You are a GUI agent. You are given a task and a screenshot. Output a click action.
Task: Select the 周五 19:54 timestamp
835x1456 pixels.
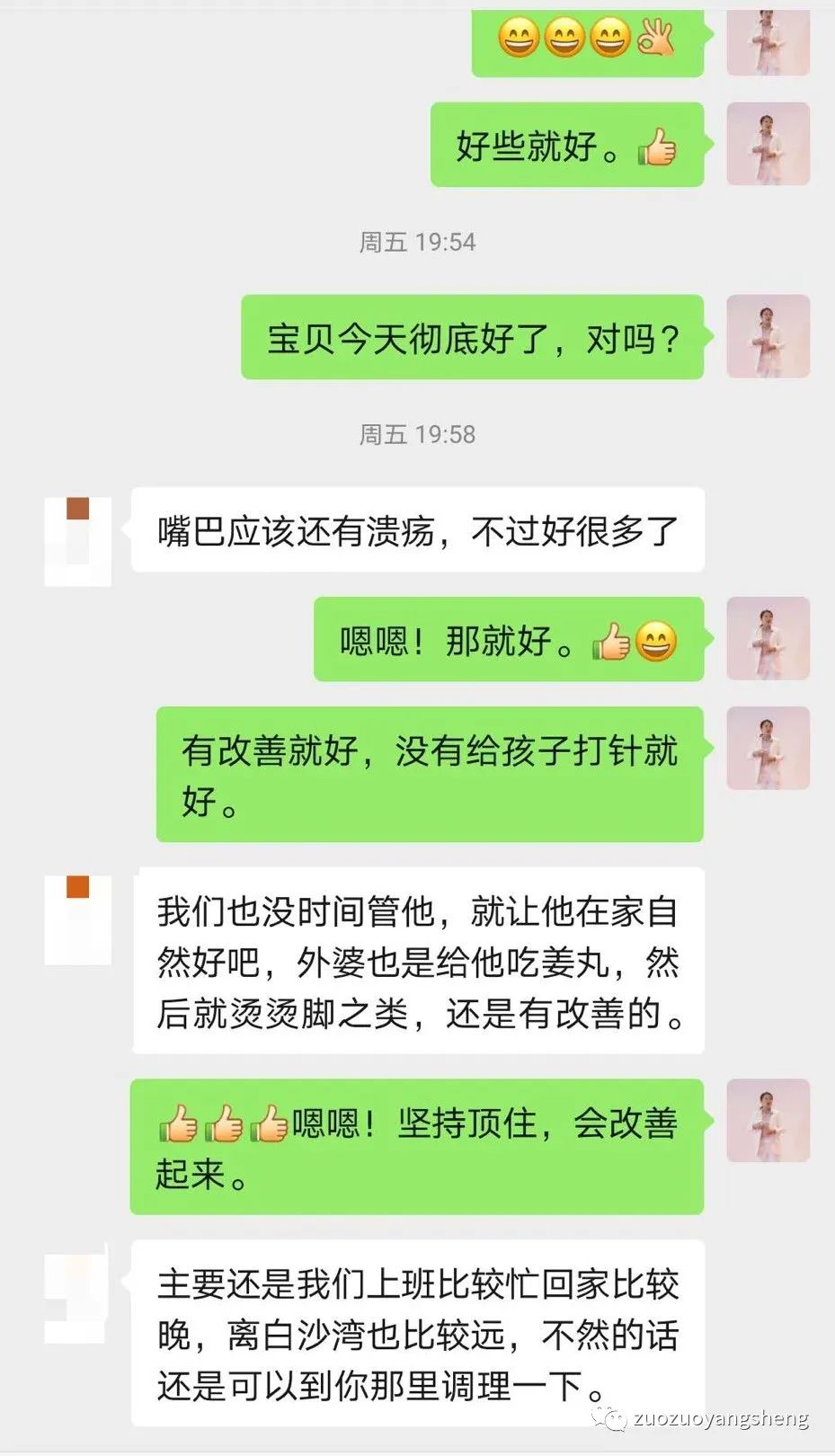(417, 241)
